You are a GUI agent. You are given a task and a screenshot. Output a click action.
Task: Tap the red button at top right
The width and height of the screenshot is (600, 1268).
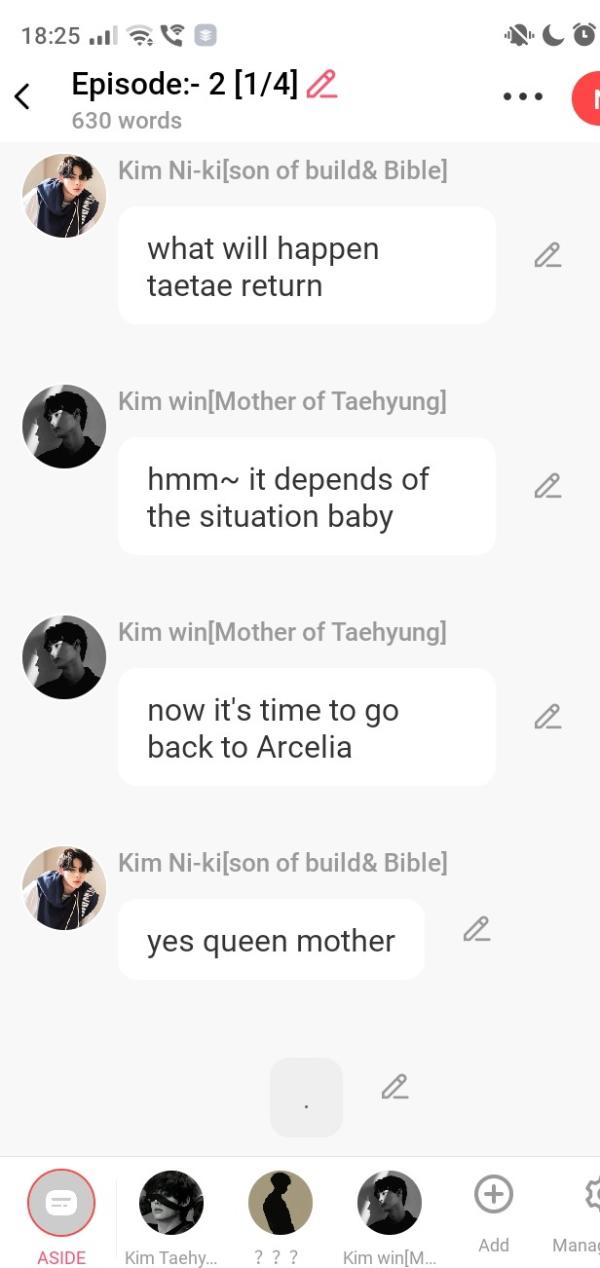pyautogui.click(x=588, y=98)
